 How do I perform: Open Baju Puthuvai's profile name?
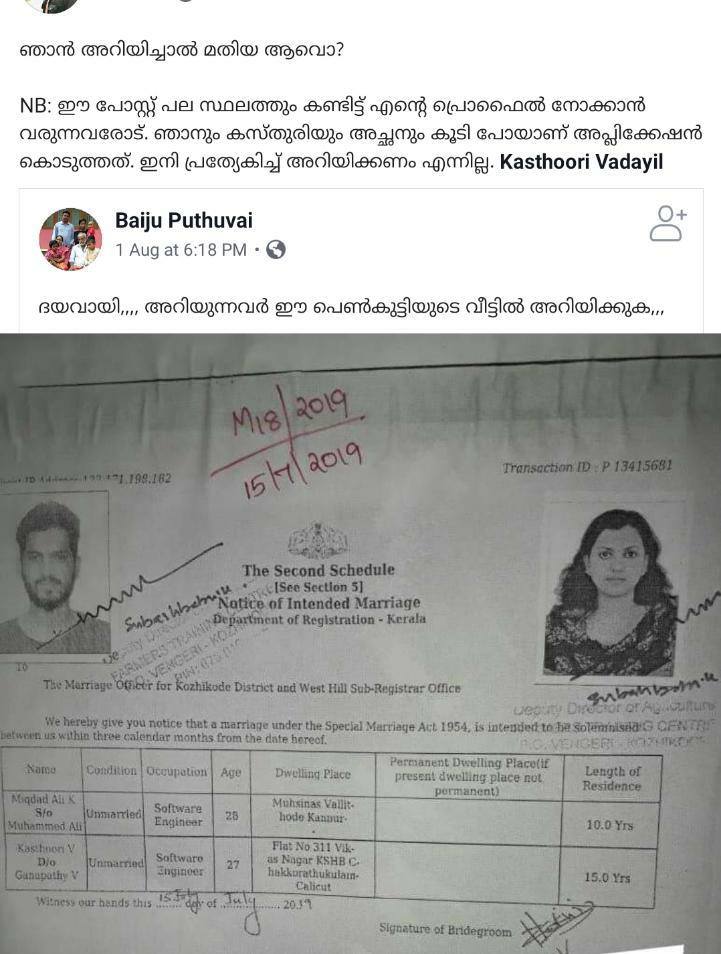[184, 220]
